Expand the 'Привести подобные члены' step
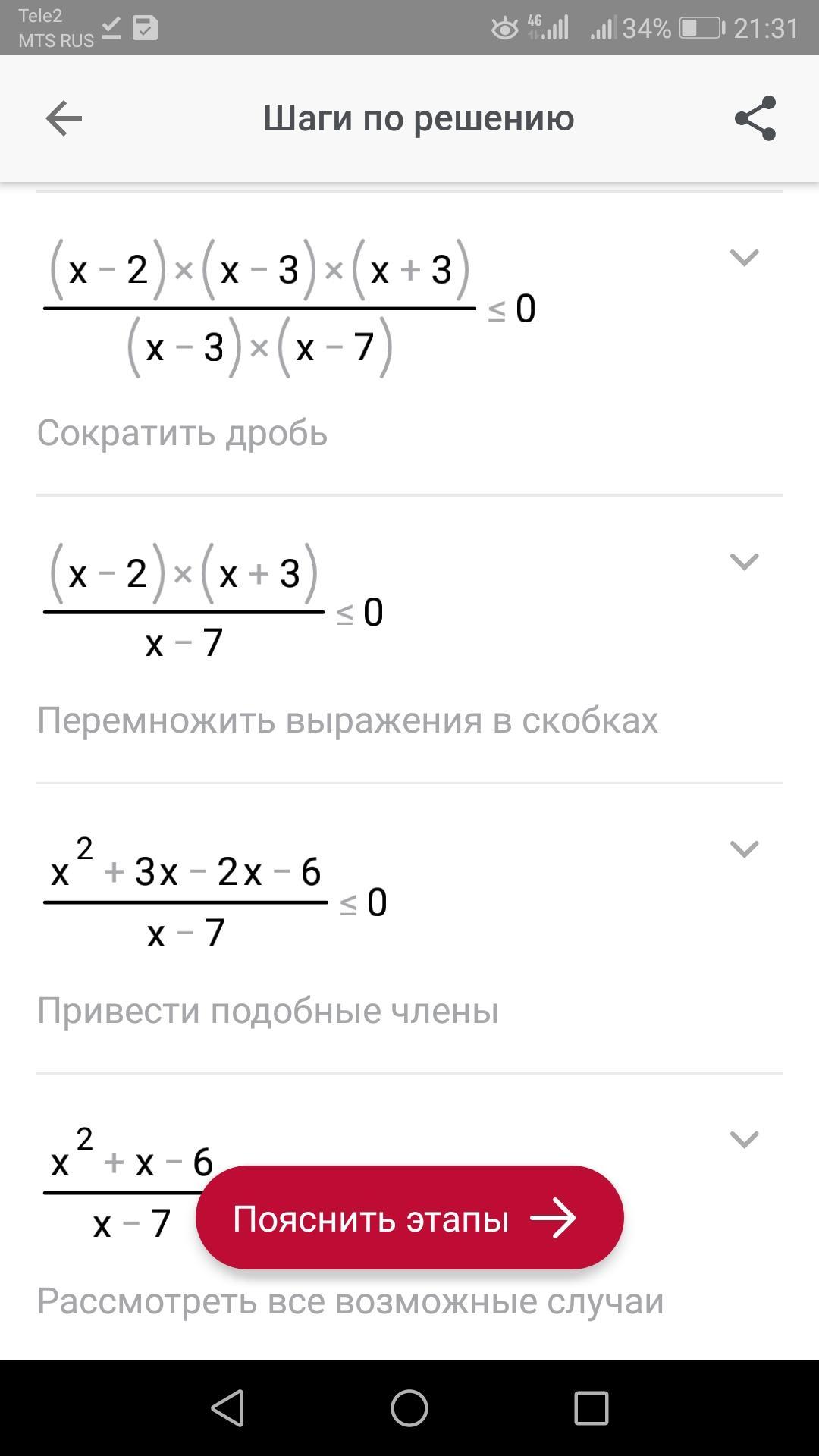819x1456 pixels. (744, 849)
